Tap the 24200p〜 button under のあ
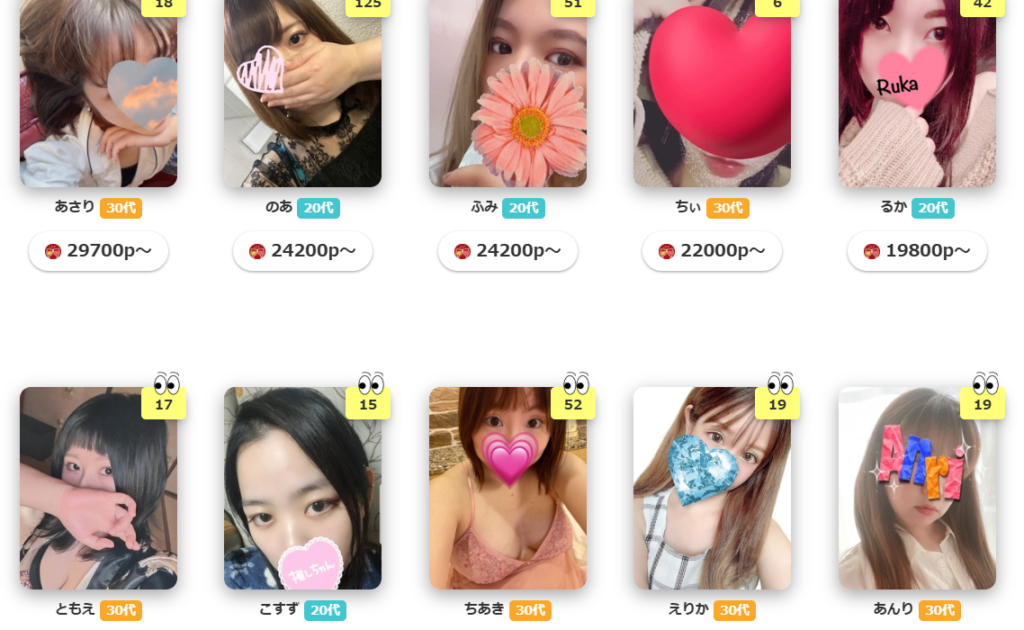This screenshot has height=630, width=1024. coord(302,251)
